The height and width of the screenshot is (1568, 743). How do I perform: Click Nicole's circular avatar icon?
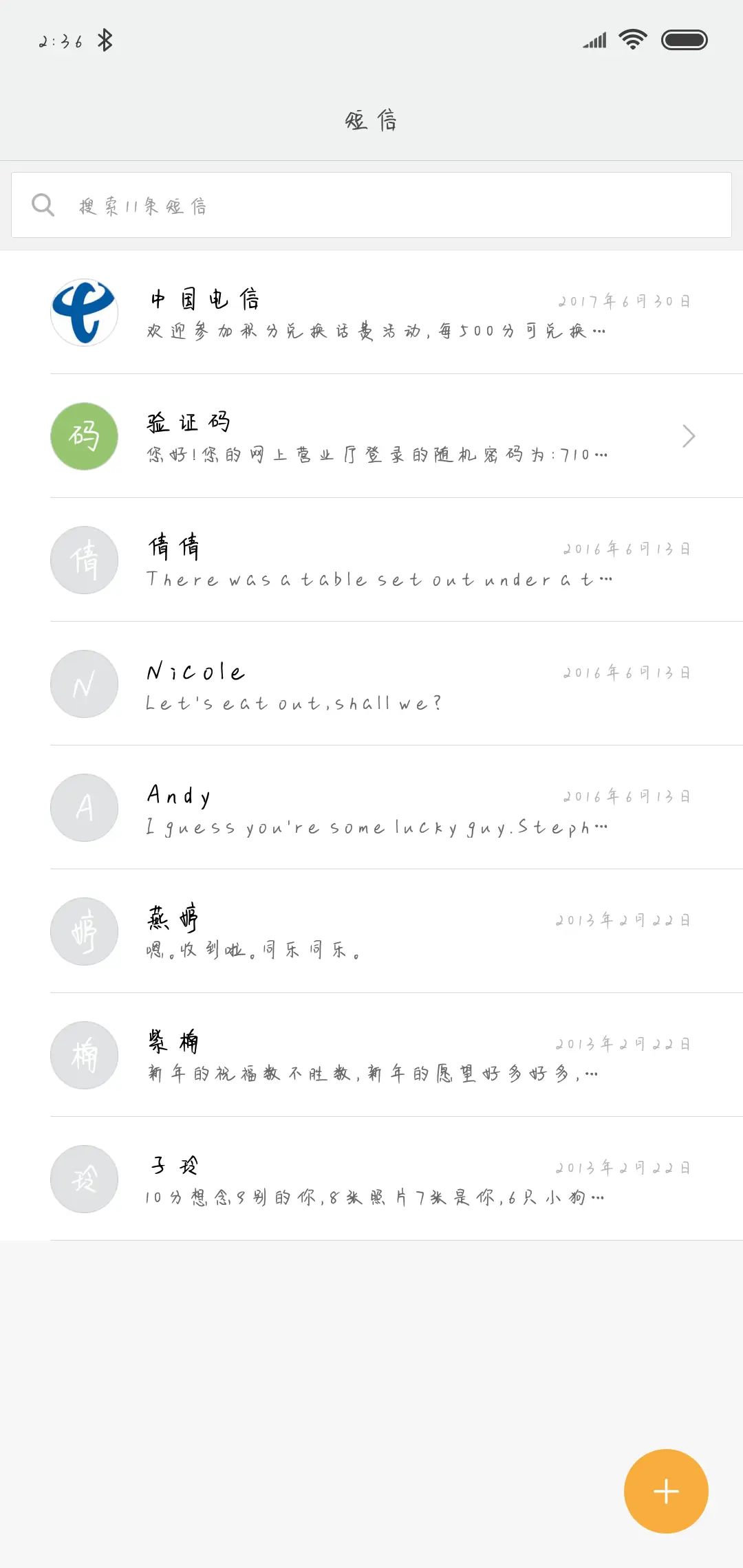tap(84, 684)
